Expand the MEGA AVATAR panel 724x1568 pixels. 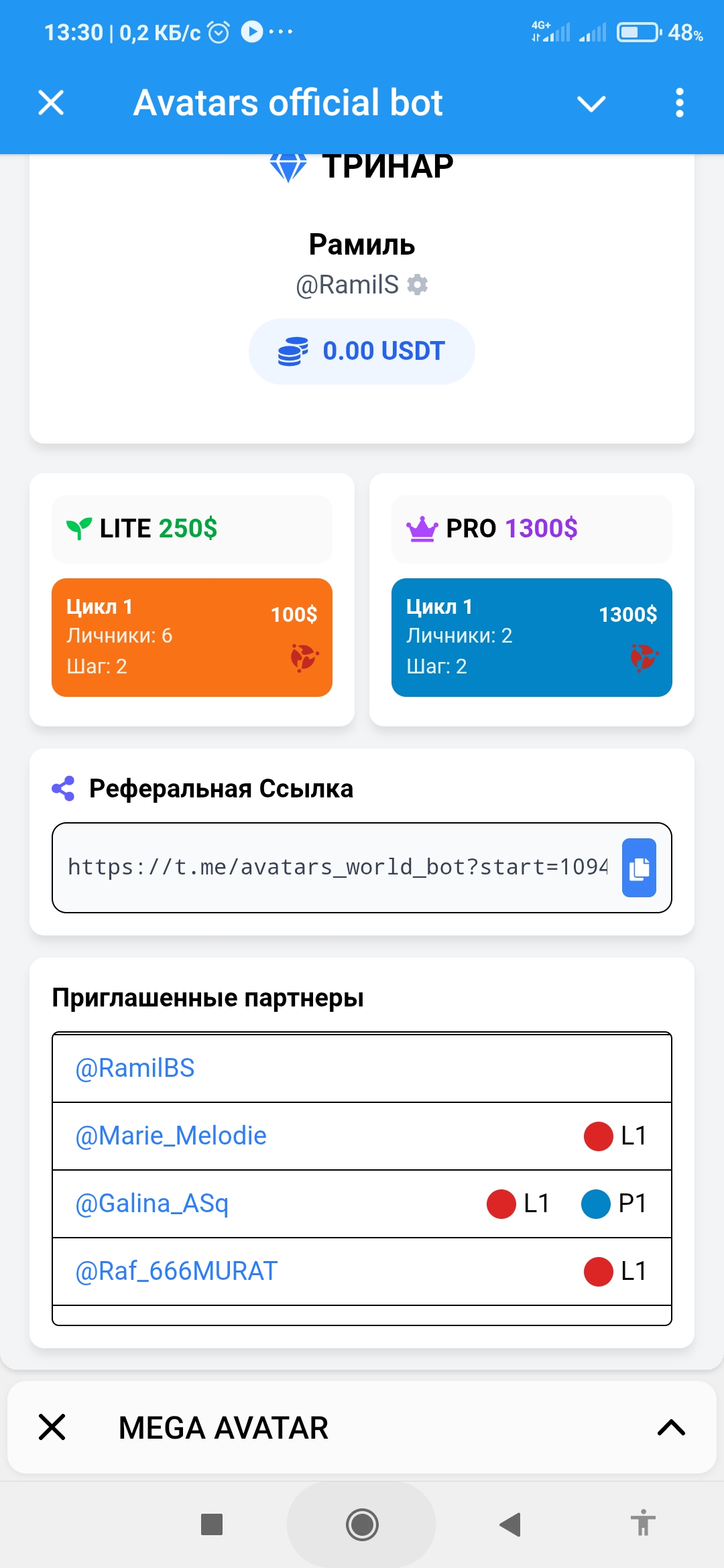(671, 1427)
